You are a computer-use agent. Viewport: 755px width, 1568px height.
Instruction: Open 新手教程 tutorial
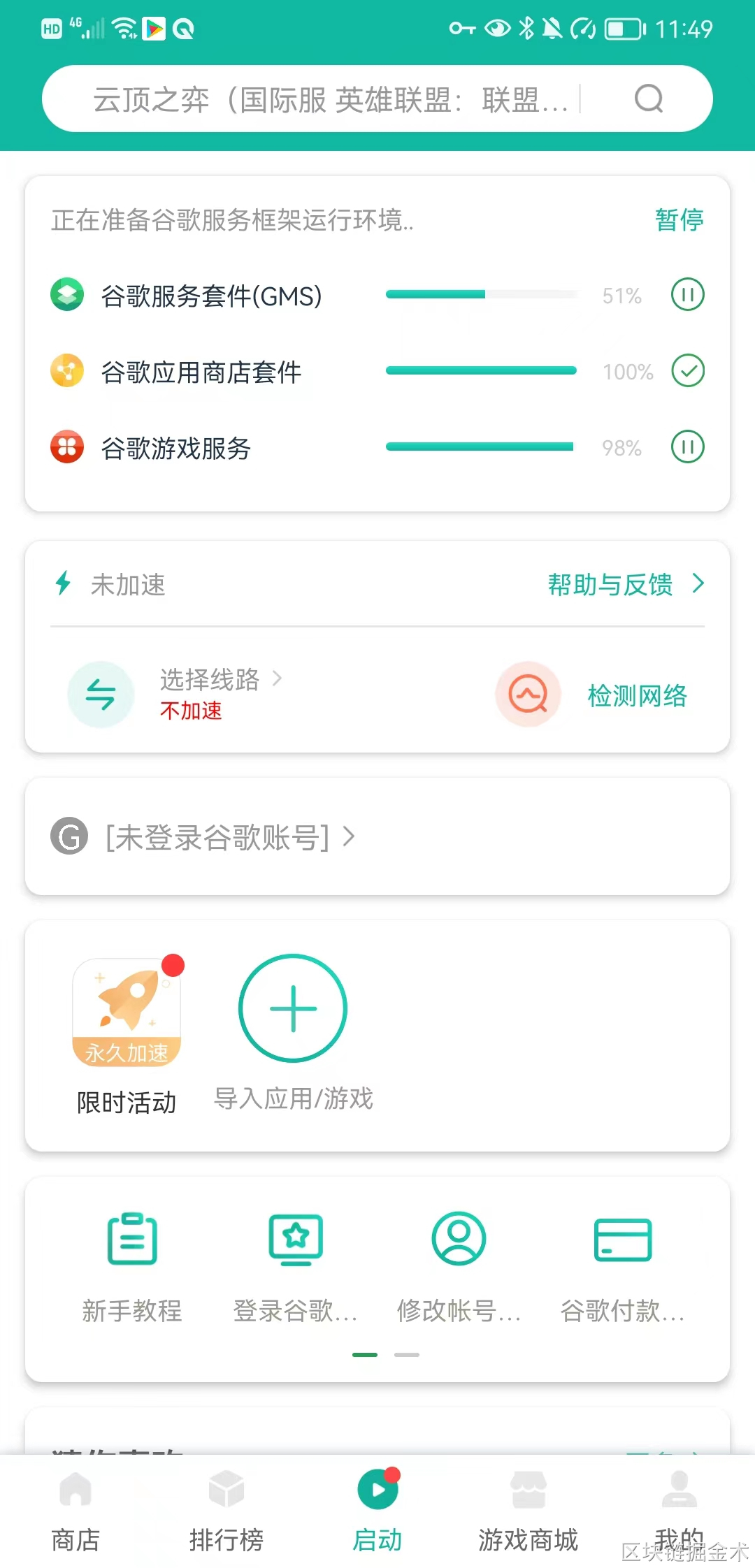(x=132, y=1265)
